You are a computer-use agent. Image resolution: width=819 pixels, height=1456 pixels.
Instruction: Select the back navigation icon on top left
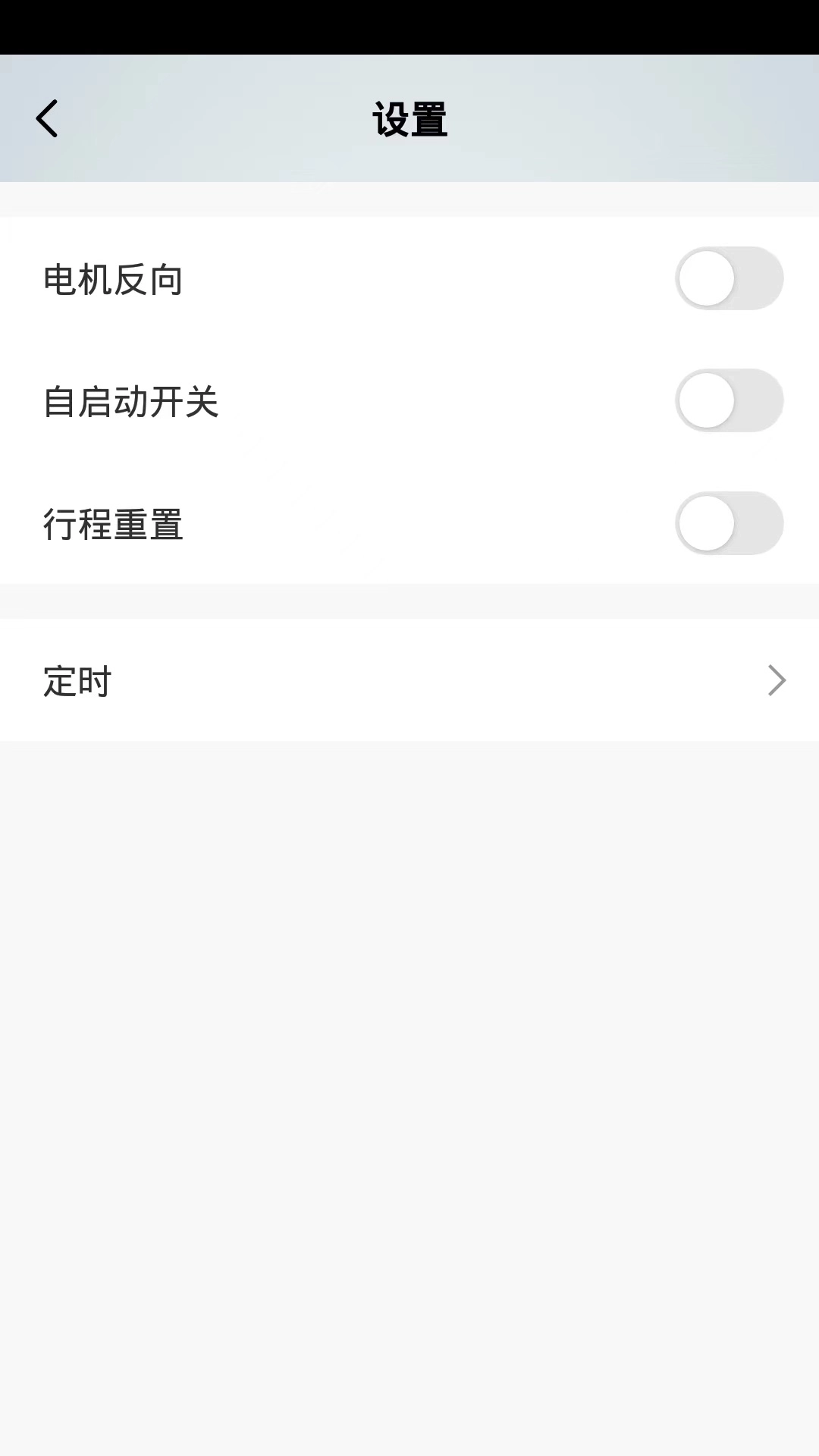point(47,118)
